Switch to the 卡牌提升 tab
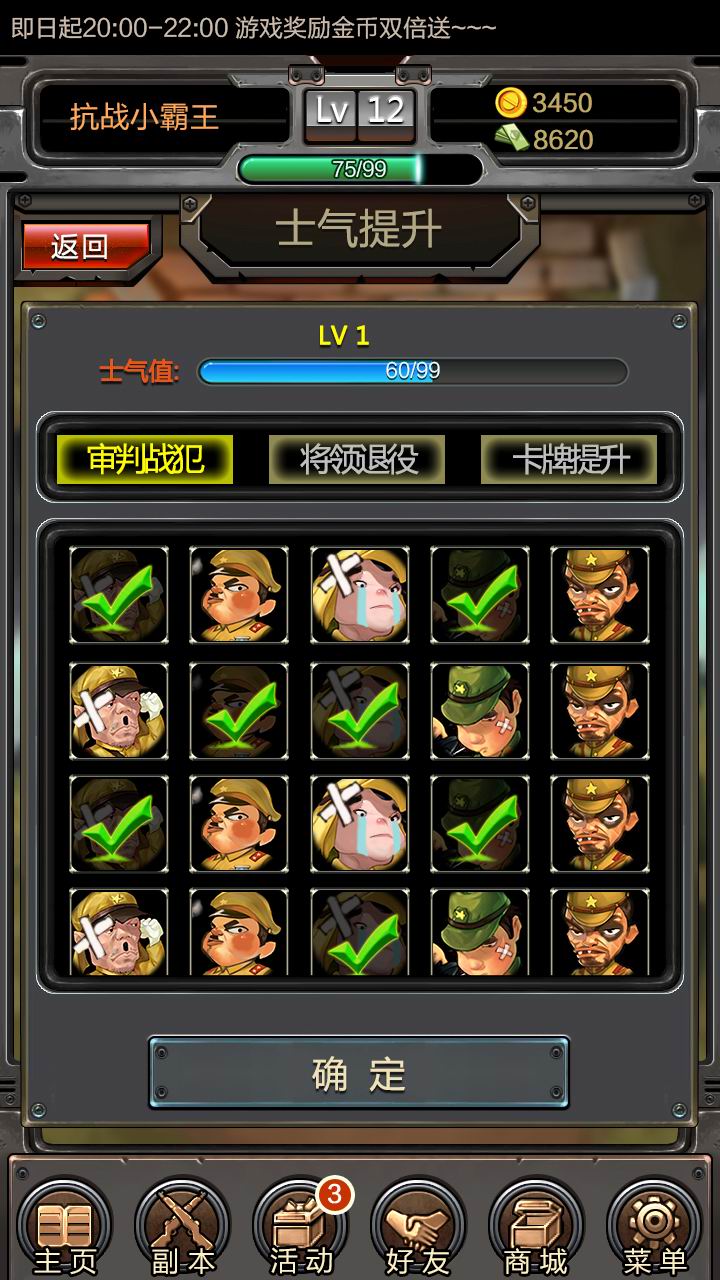The image size is (720, 1280). (x=570, y=459)
